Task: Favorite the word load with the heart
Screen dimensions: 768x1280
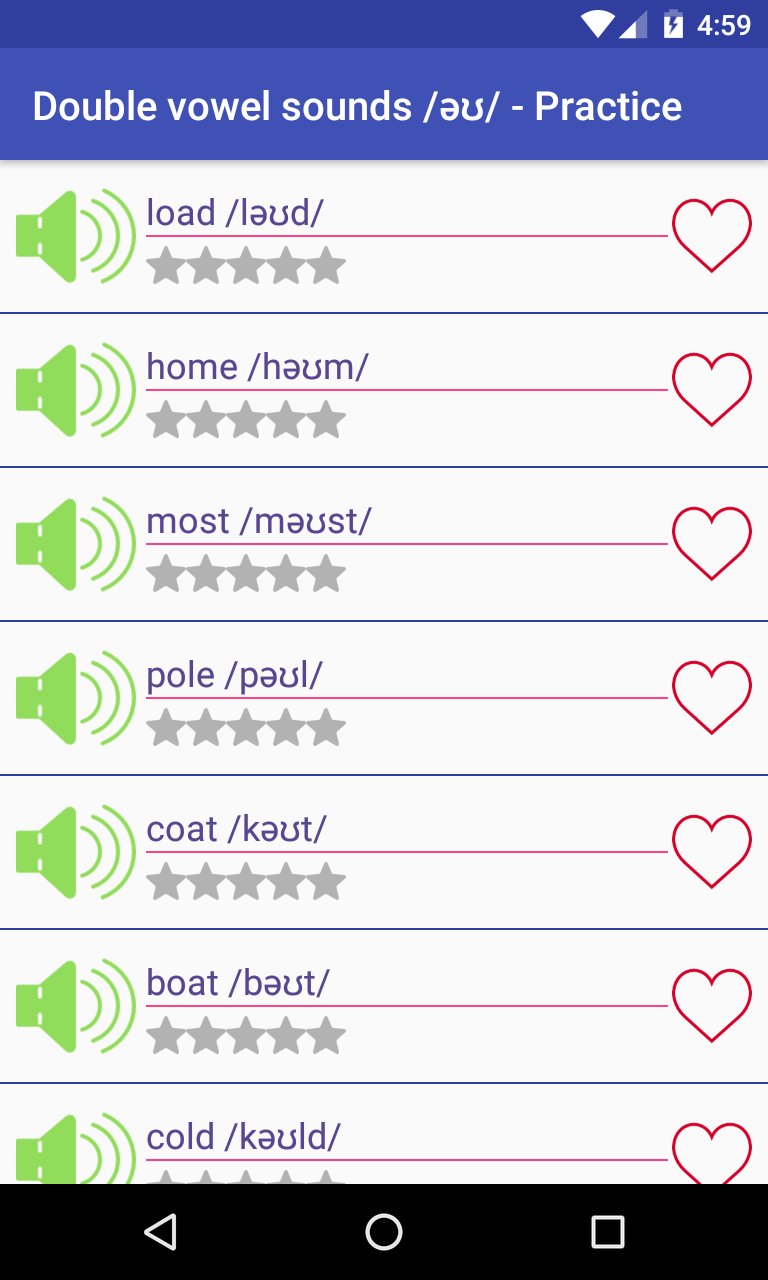Action: pos(711,236)
